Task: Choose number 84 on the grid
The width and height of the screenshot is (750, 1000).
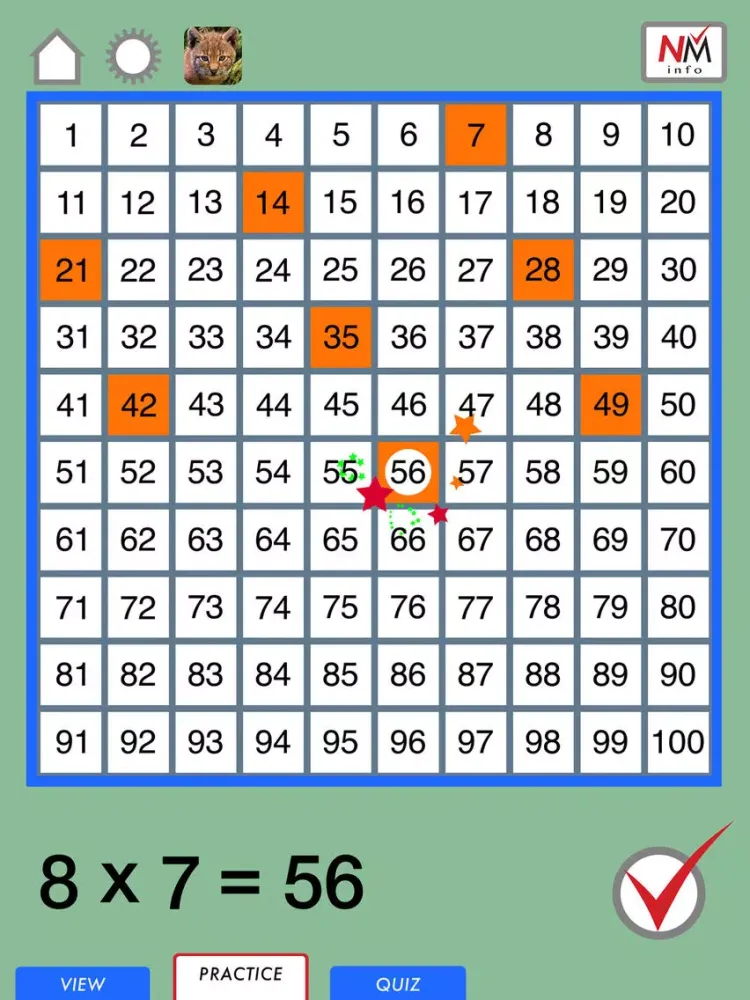Action: point(273,675)
